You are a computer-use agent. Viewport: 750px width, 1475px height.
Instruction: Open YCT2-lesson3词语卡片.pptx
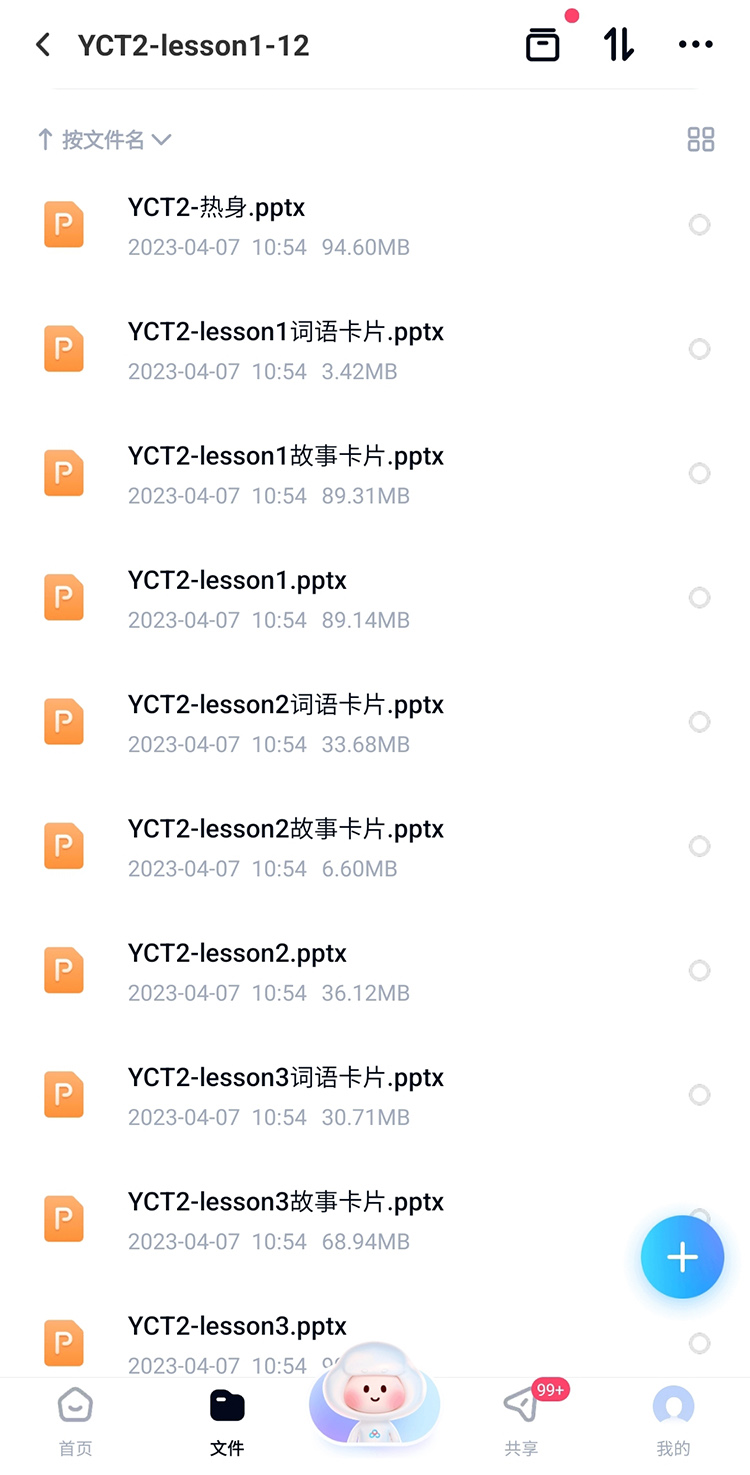click(375, 1095)
